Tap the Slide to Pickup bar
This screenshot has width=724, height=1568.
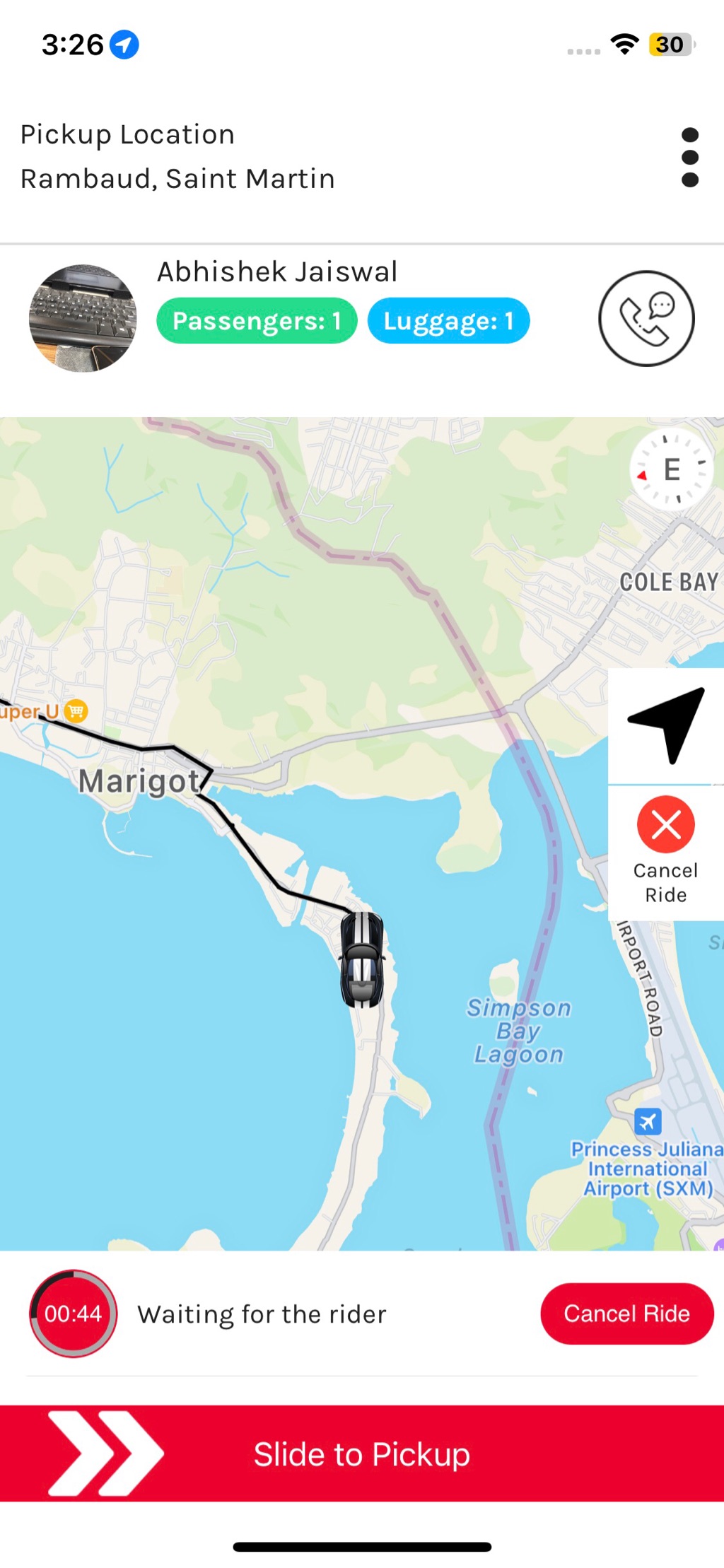pos(362,1453)
